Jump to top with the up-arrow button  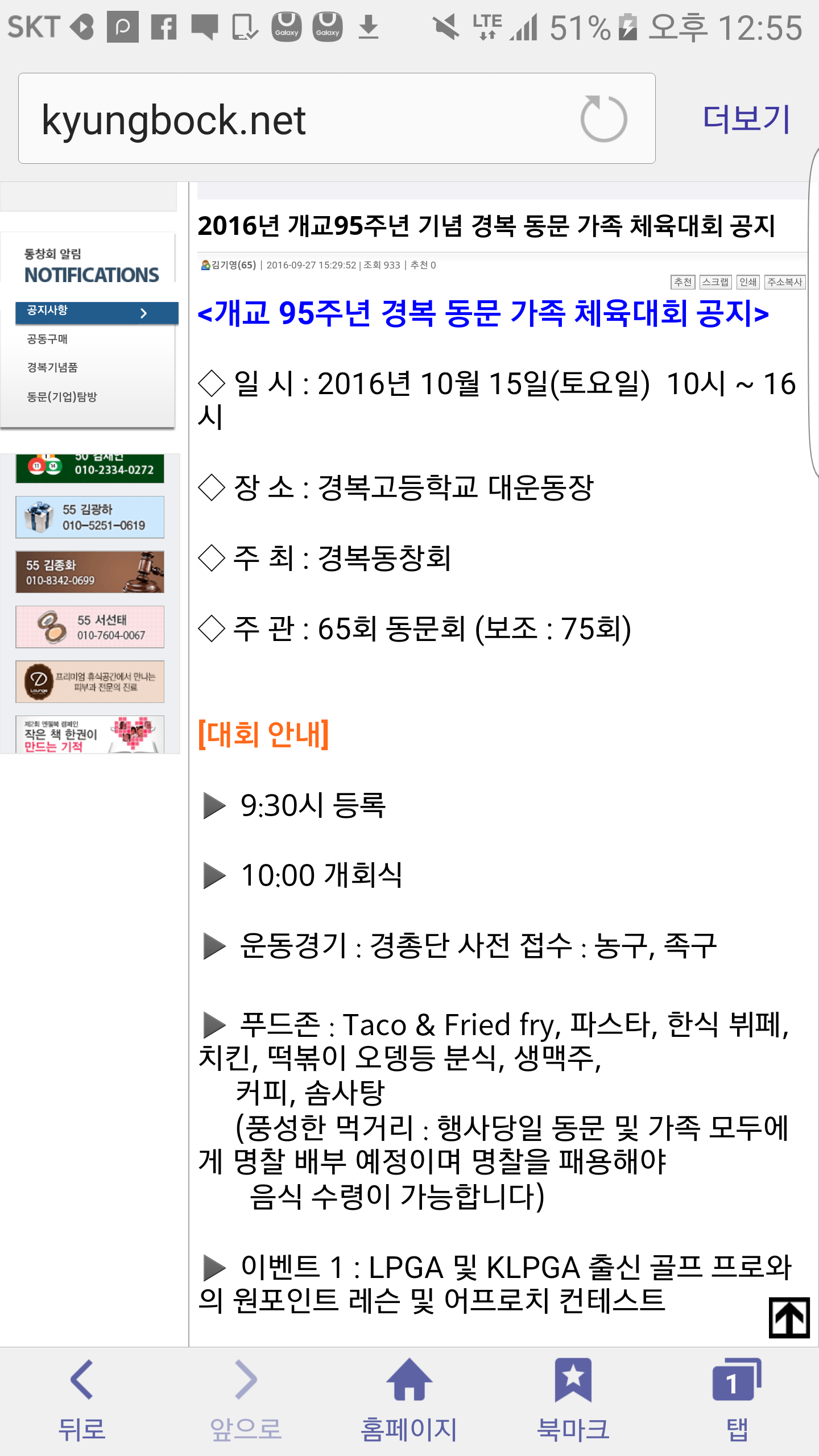click(x=789, y=1318)
